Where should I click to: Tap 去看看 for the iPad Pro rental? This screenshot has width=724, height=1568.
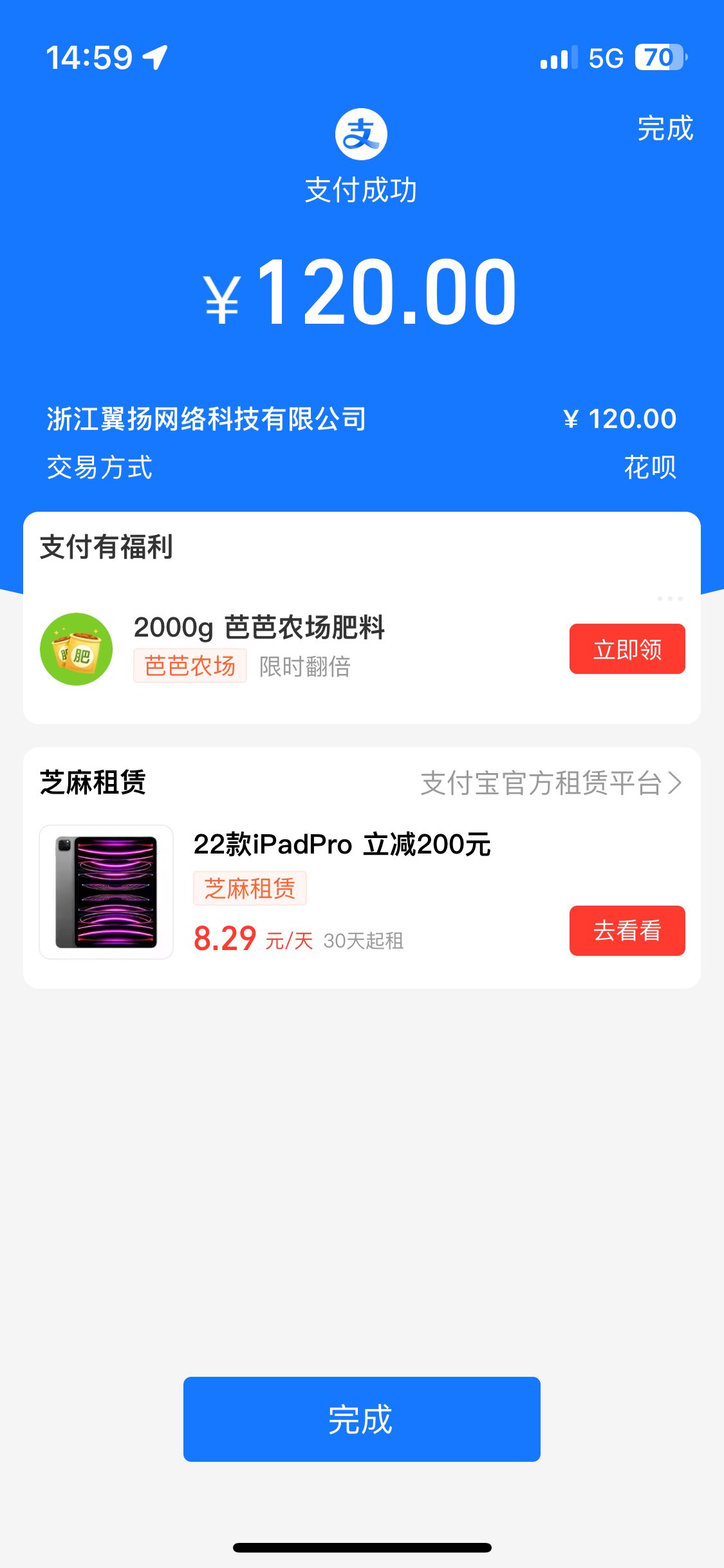627,931
